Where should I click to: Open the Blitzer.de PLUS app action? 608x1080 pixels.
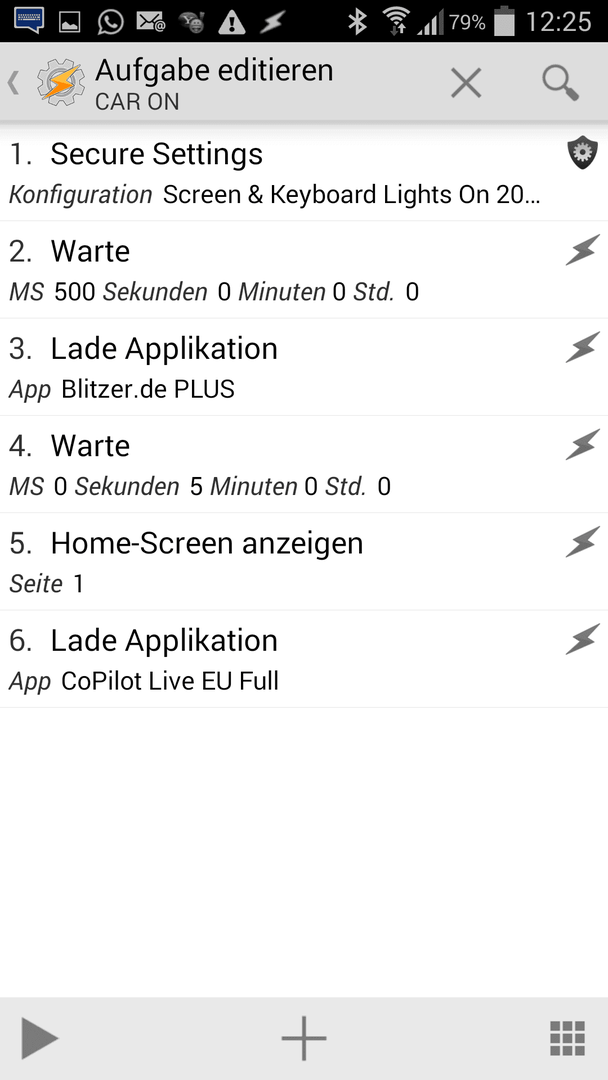pos(304,367)
